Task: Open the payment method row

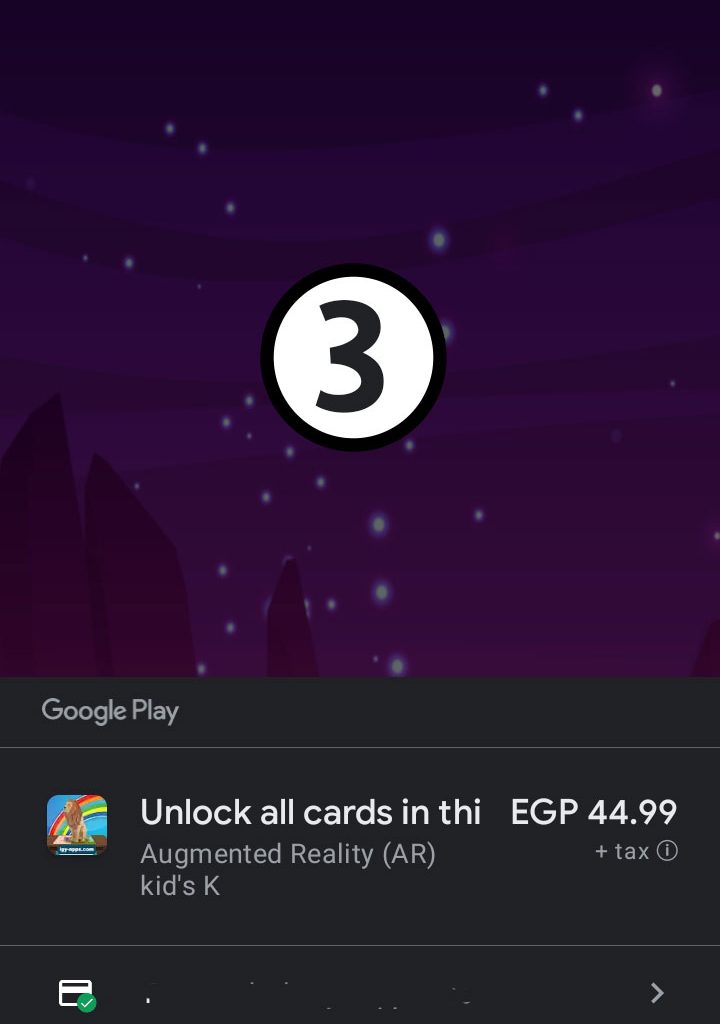Action: click(360, 992)
